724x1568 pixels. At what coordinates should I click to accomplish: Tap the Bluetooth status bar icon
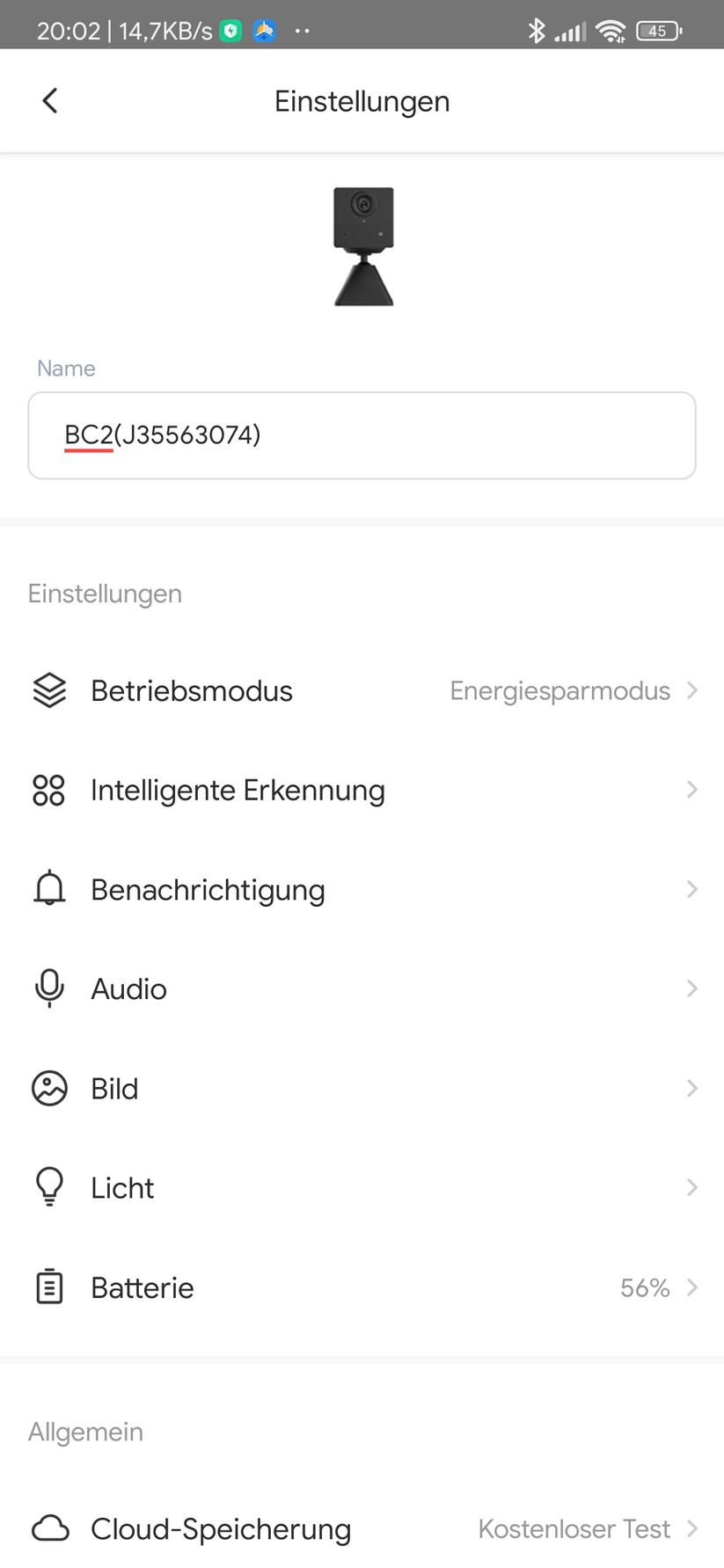[x=538, y=31]
